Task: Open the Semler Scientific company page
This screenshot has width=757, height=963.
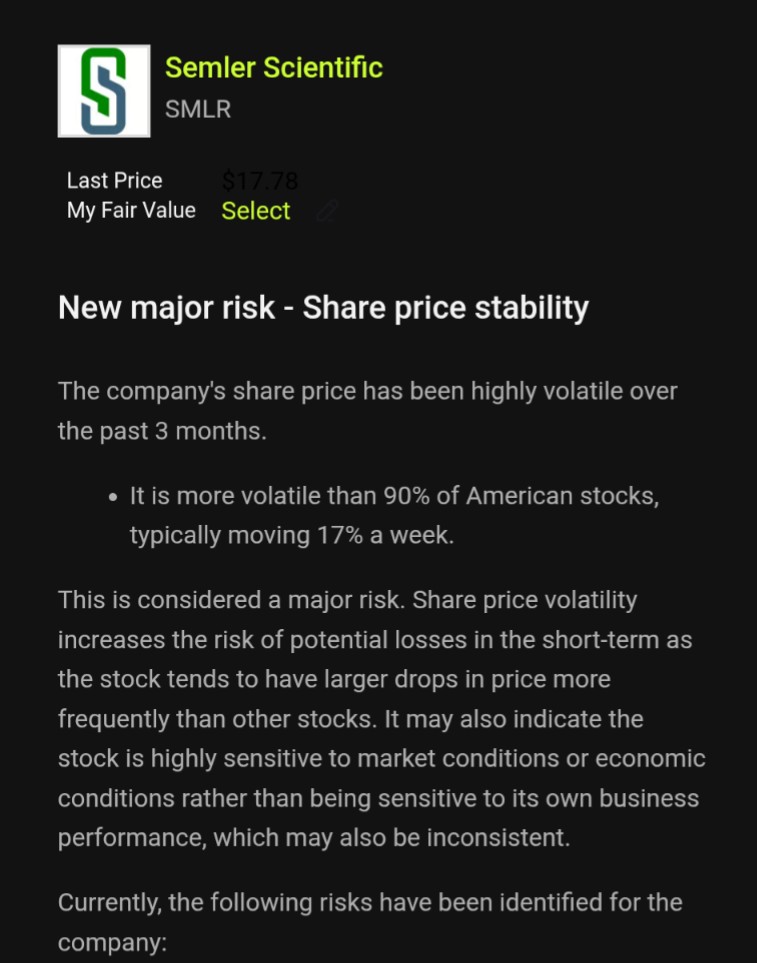Action: point(273,68)
